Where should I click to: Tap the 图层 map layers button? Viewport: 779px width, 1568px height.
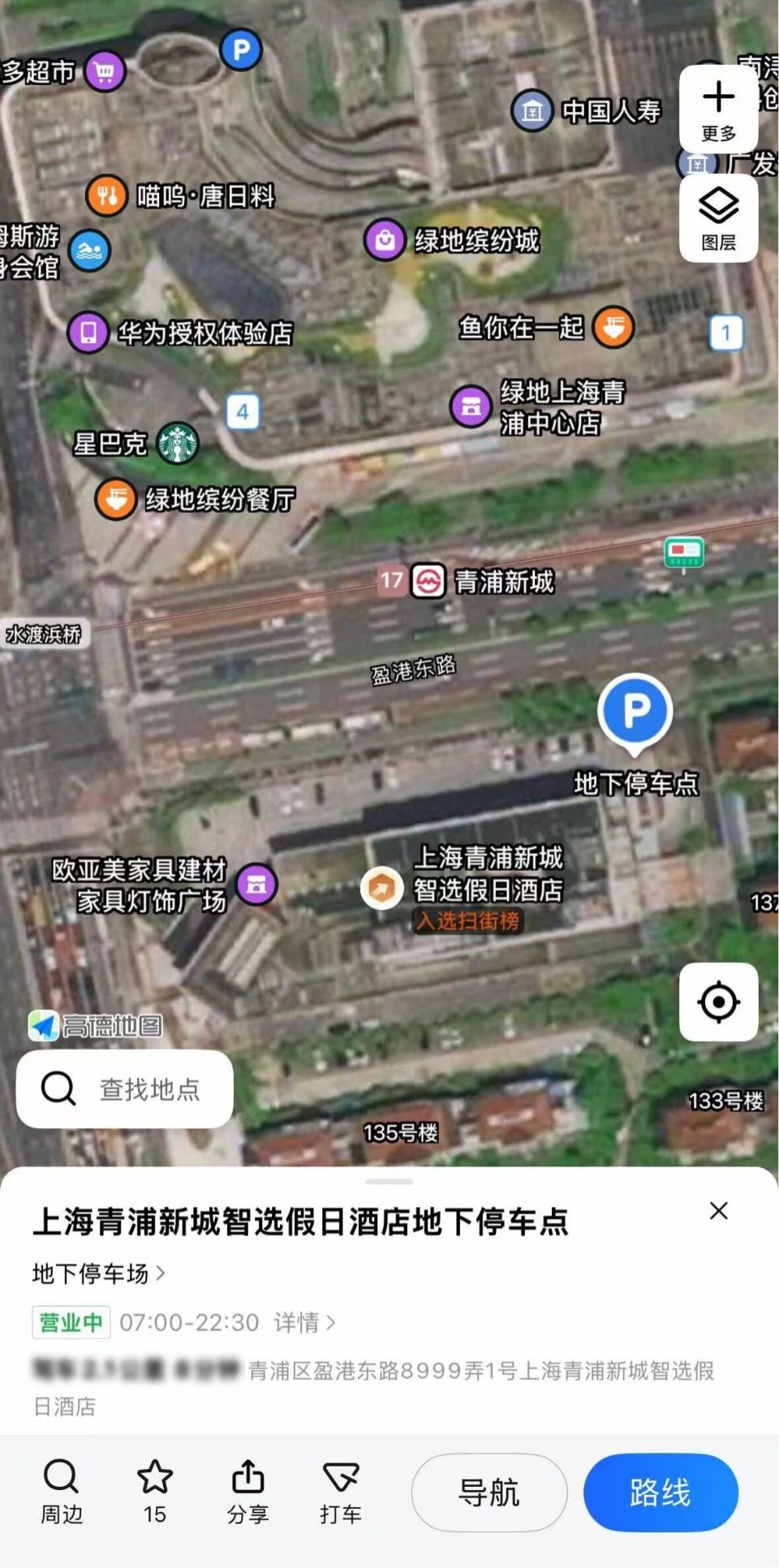tap(717, 218)
